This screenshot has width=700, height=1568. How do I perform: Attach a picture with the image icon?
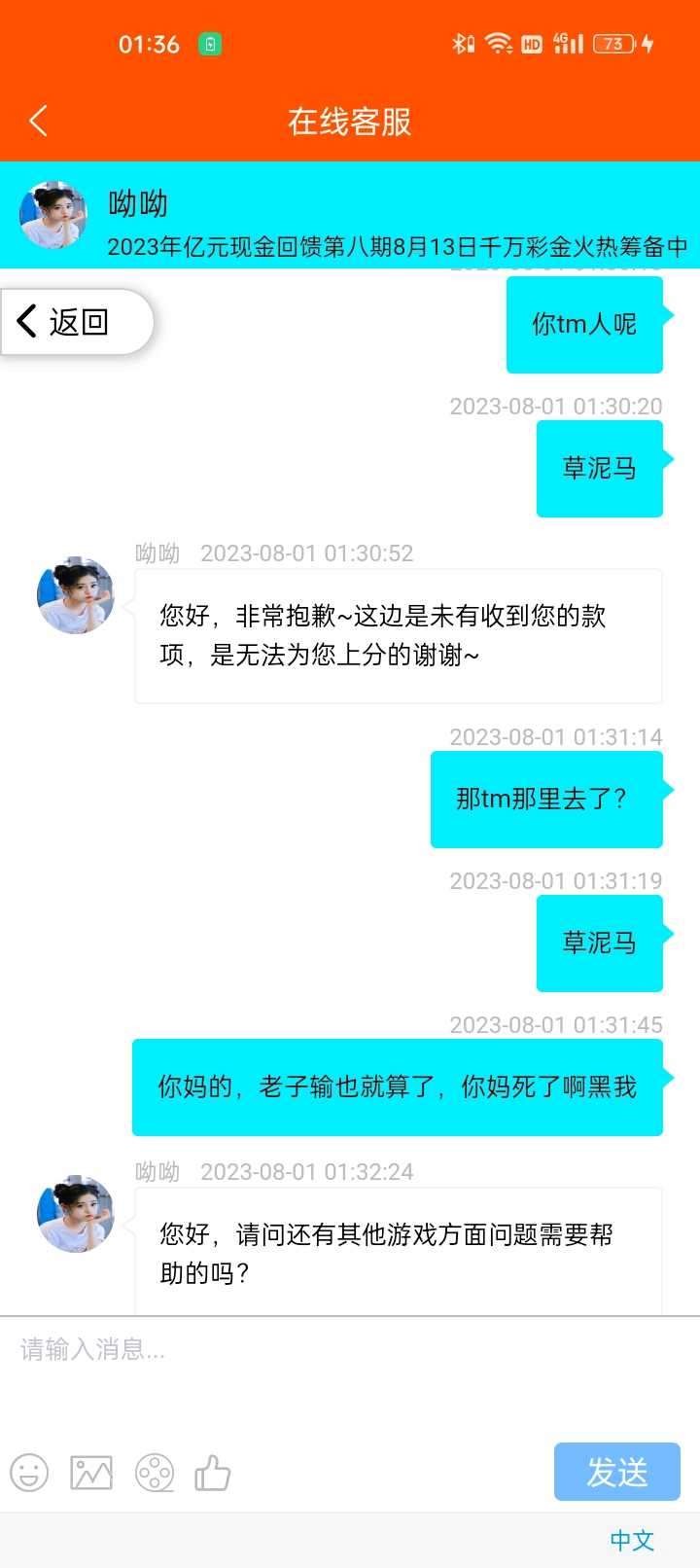[91, 1473]
